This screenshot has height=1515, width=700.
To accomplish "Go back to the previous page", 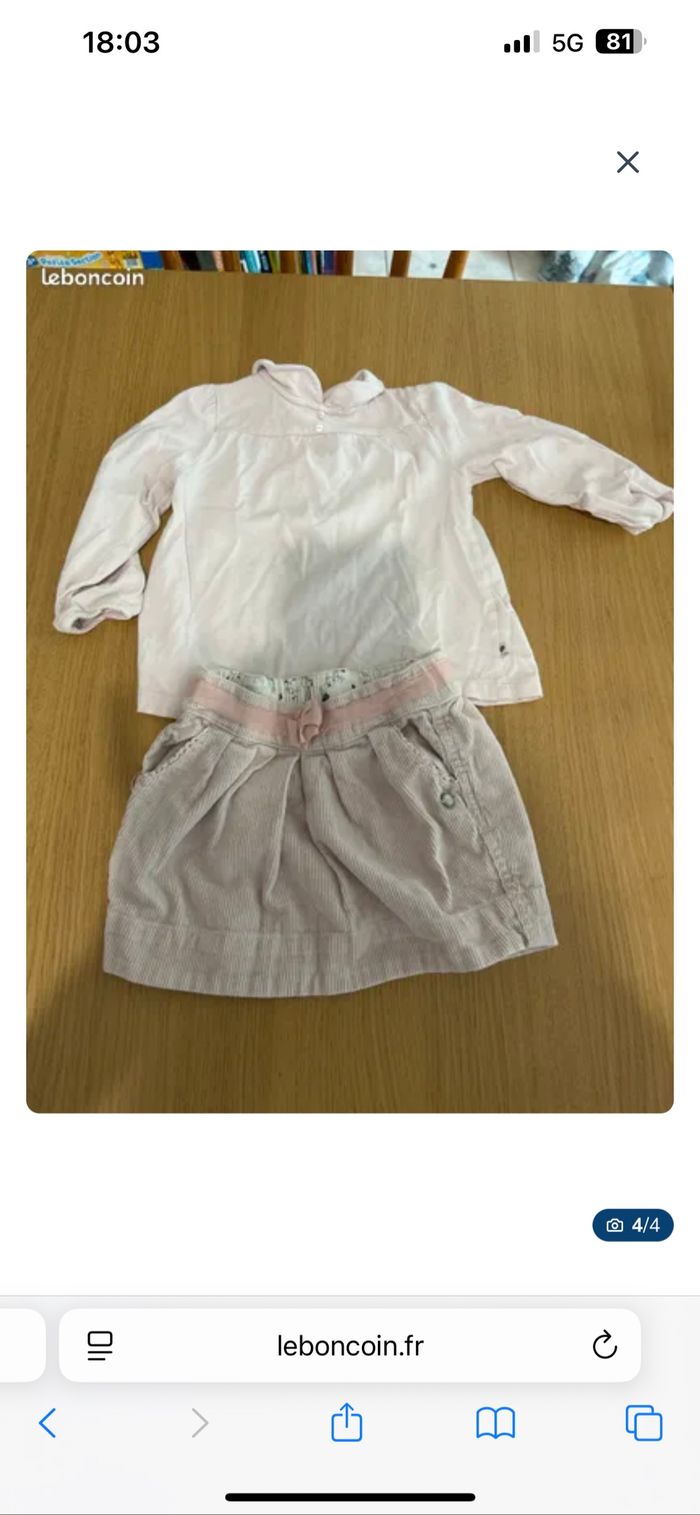I will pyautogui.click(x=47, y=1422).
